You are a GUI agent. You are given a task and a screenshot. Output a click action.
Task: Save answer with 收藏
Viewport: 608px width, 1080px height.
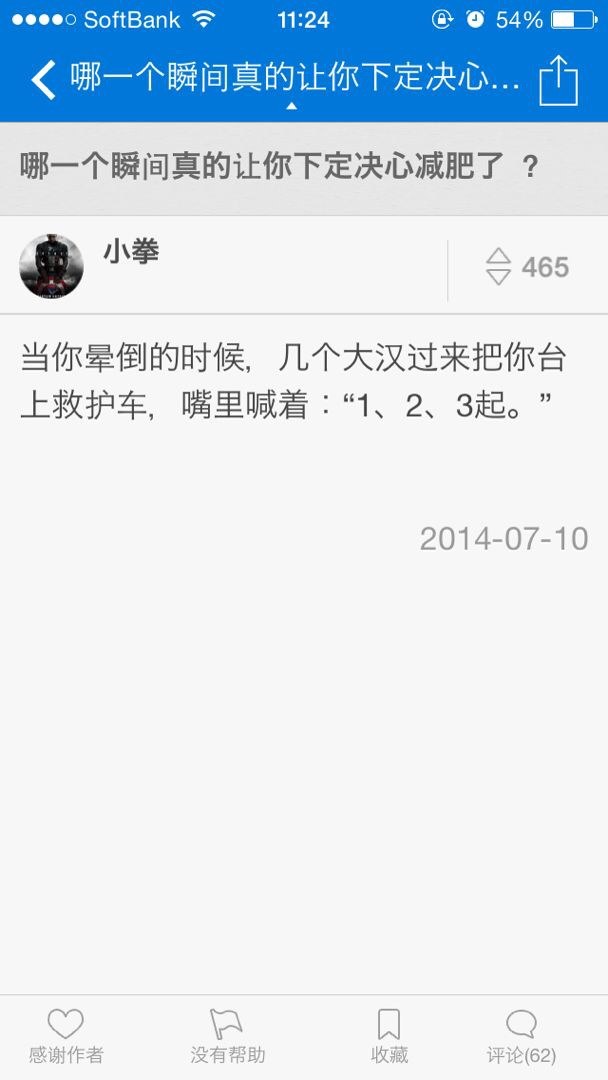point(389,1037)
